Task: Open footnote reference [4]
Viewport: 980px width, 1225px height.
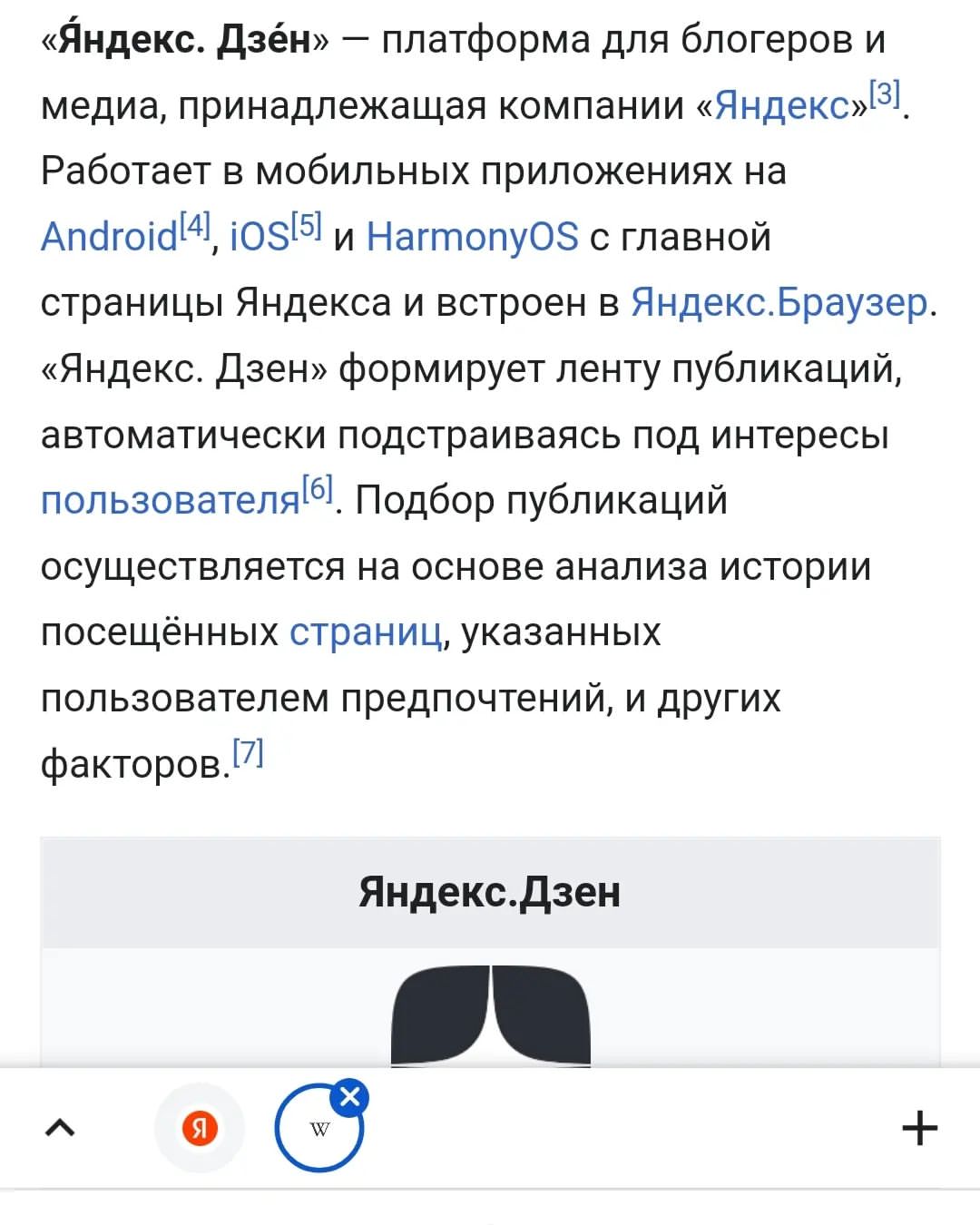Action: pos(194,225)
